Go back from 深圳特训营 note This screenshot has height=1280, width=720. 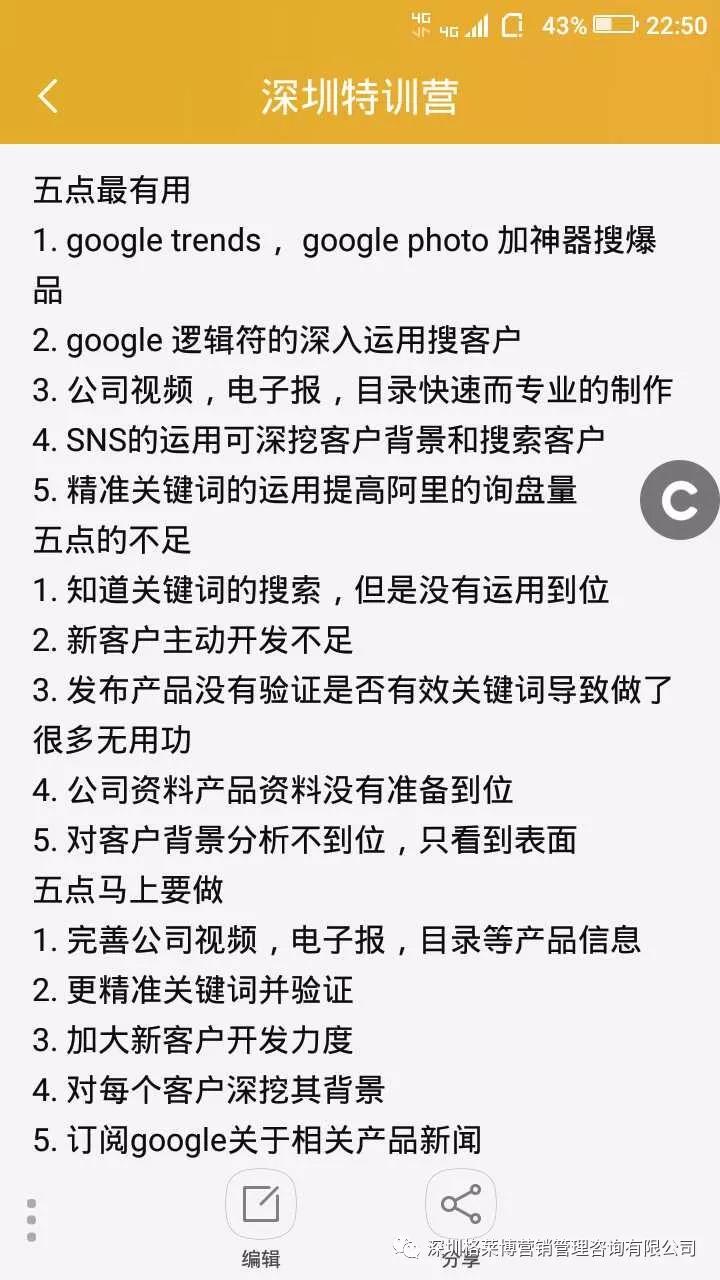point(47,97)
